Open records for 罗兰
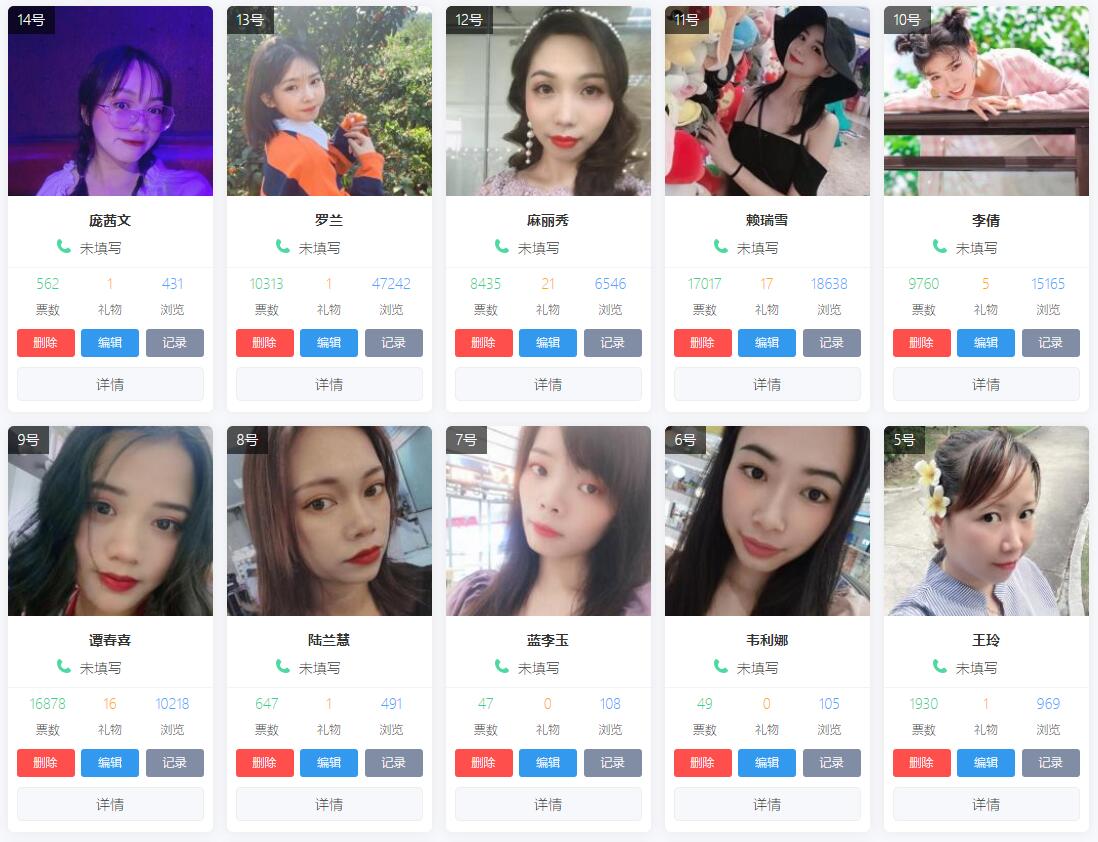This screenshot has height=842, width=1098. click(393, 343)
